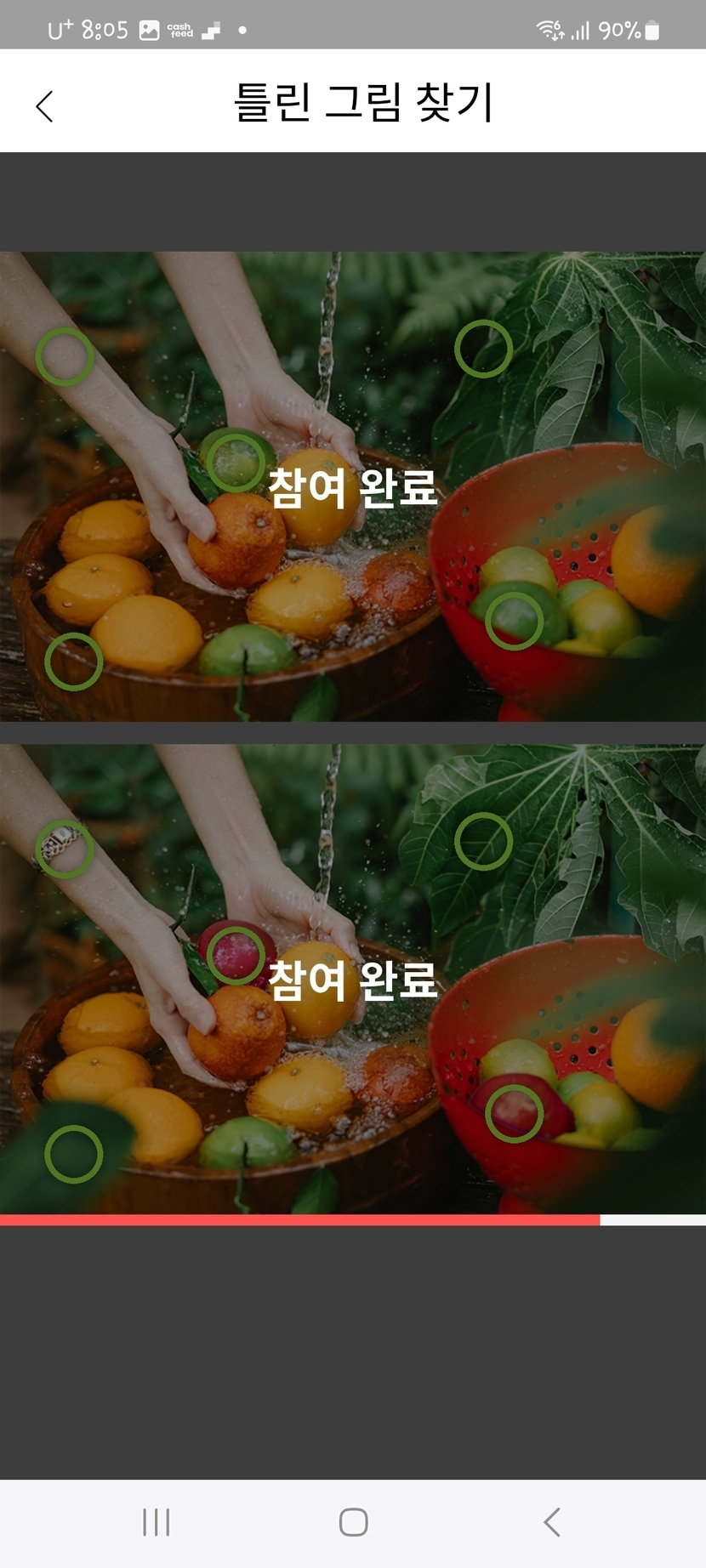The width and height of the screenshot is (706, 1568).
Task: Tap the system home button
Action: point(353,1522)
